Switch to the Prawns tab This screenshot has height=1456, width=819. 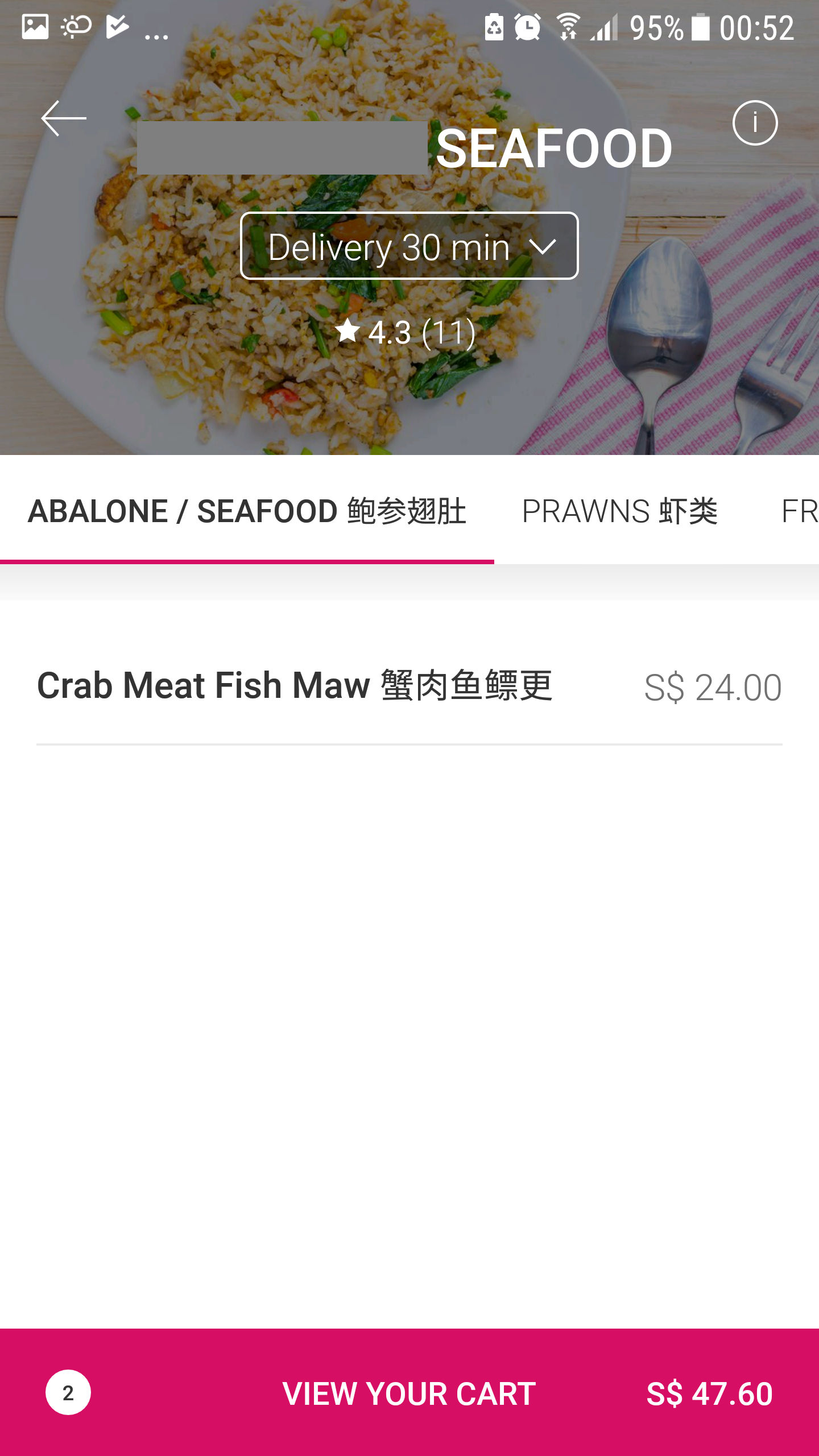pyautogui.click(x=619, y=511)
